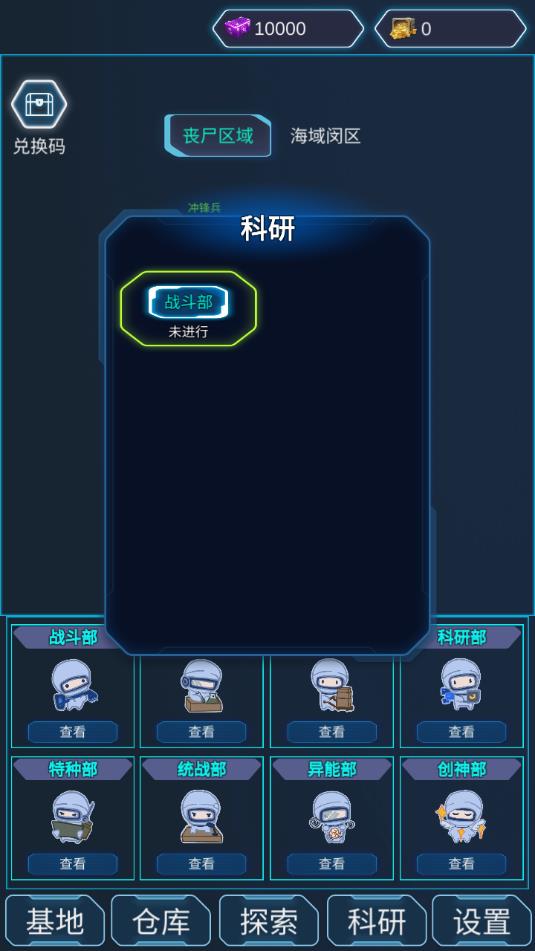The width and height of the screenshot is (535, 951).
Task: Tap 查看 under the 科研部 card
Action: (461, 732)
